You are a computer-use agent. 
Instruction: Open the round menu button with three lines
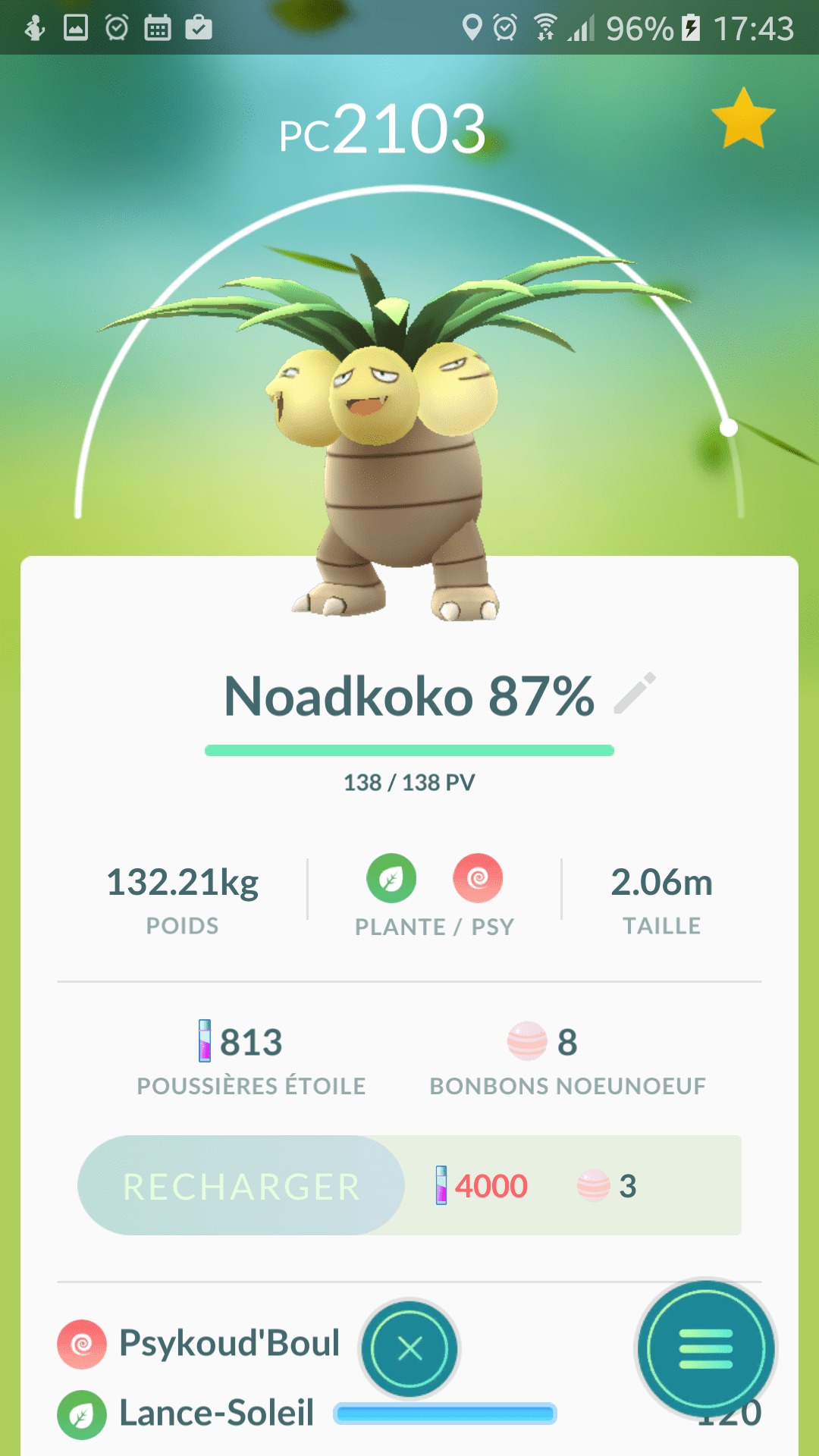coord(705,1349)
